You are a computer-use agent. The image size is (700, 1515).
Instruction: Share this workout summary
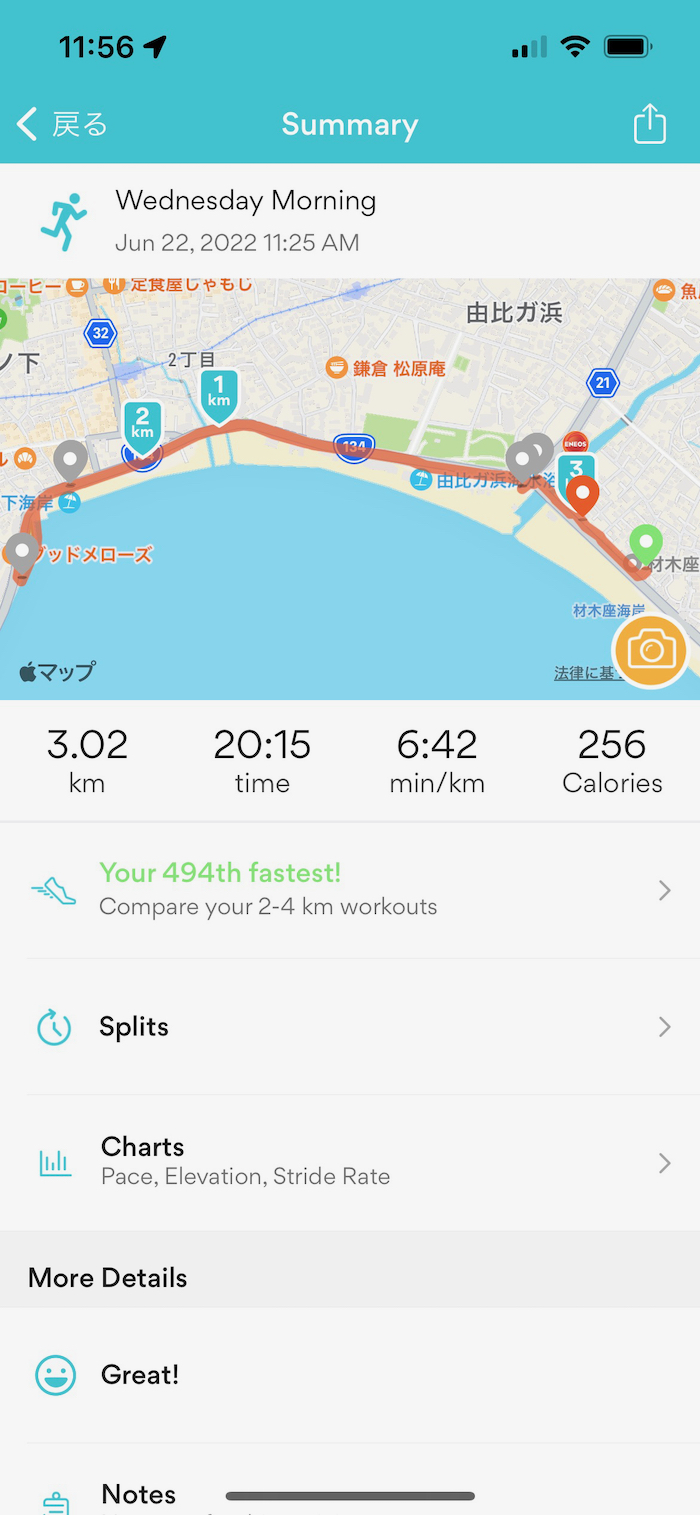pyautogui.click(x=649, y=125)
